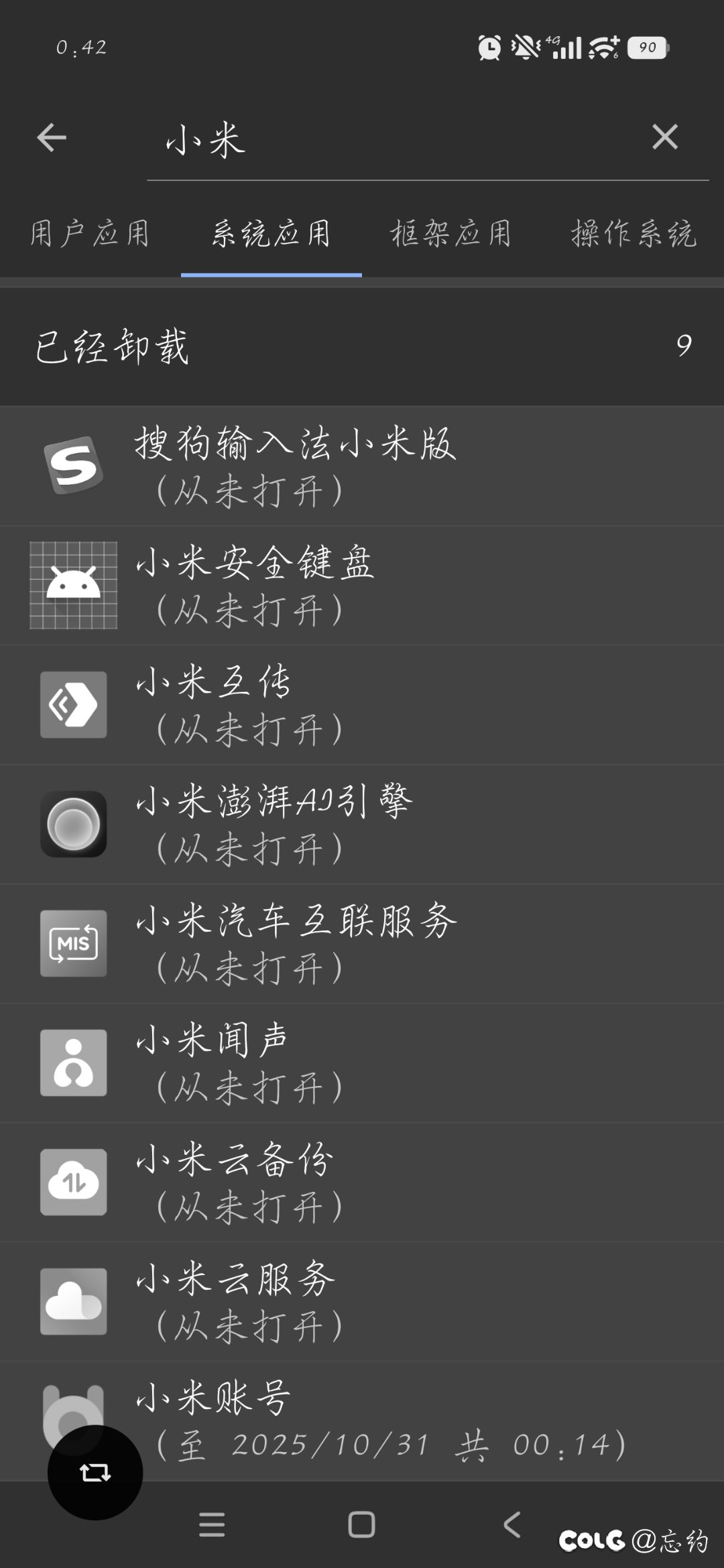
Task: Go back using the top-left arrow
Action: (x=52, y=138)
